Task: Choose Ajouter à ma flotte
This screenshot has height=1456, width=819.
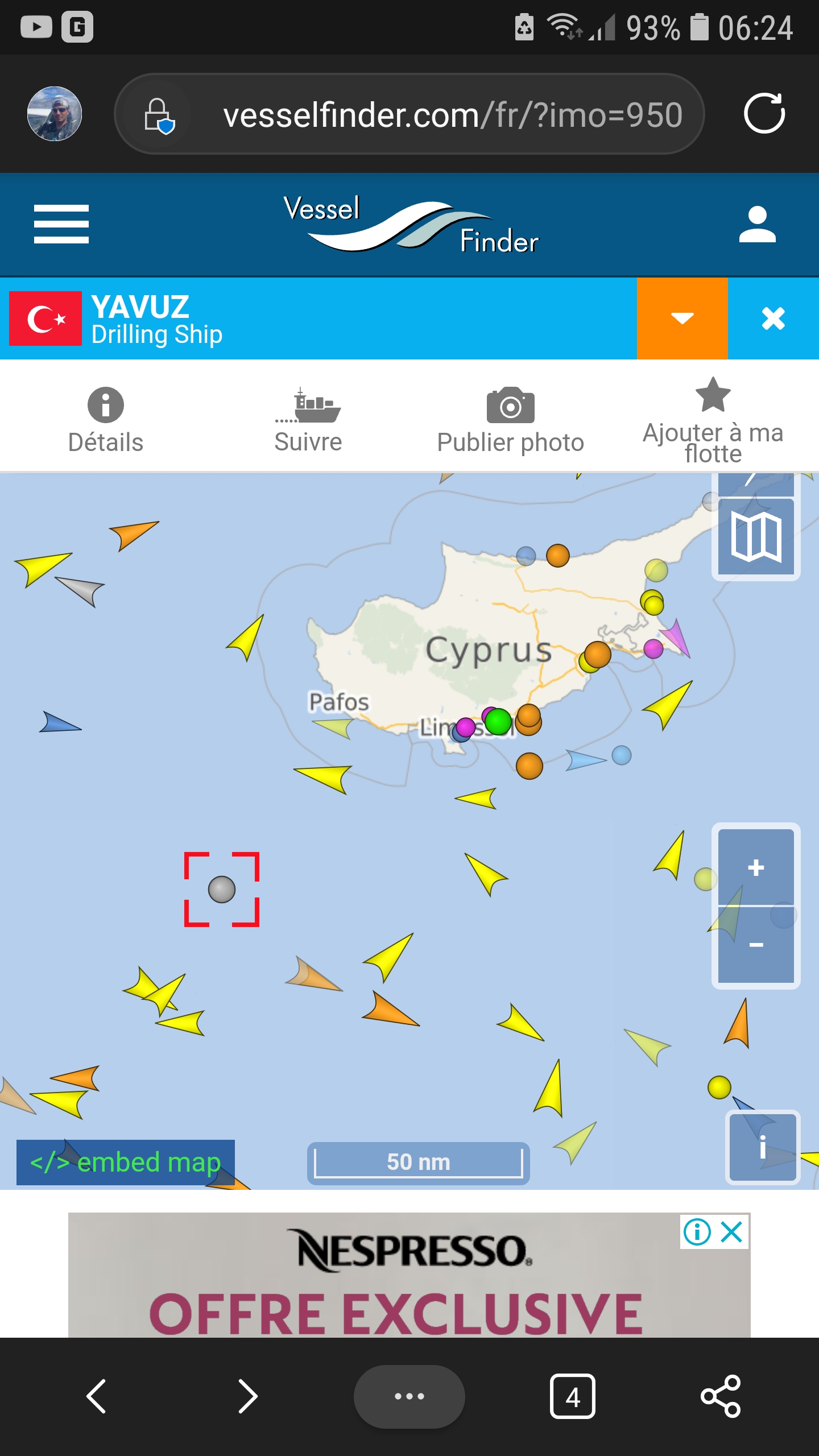Action: click(713, 421)
